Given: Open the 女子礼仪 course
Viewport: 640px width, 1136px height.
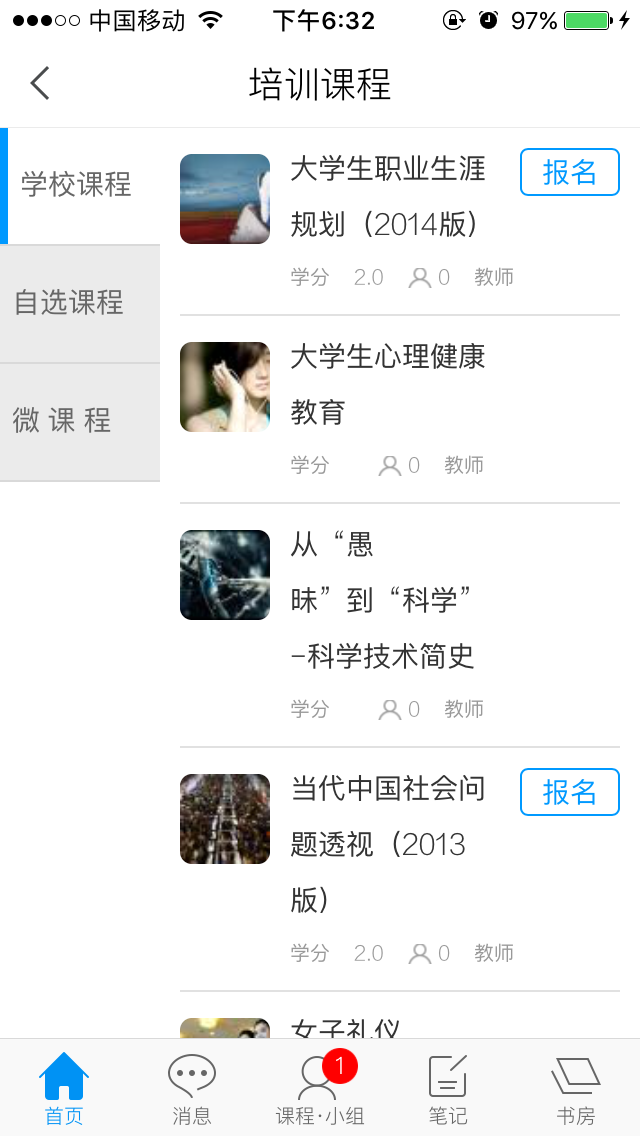Looking at the screenshot, I should click(345, 1026).
